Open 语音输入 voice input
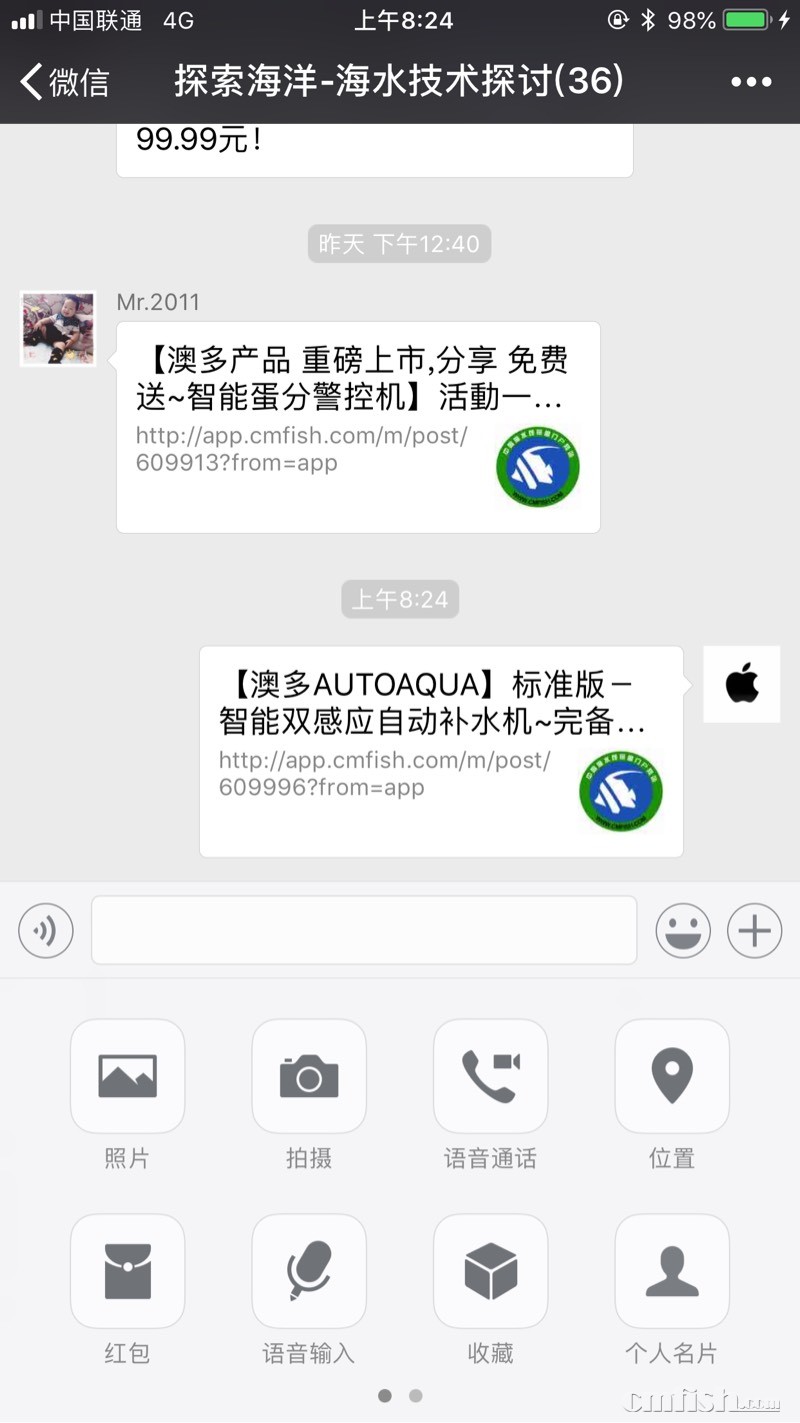Viewport: 800px width, 1423px height. [x=309, y=1272]
